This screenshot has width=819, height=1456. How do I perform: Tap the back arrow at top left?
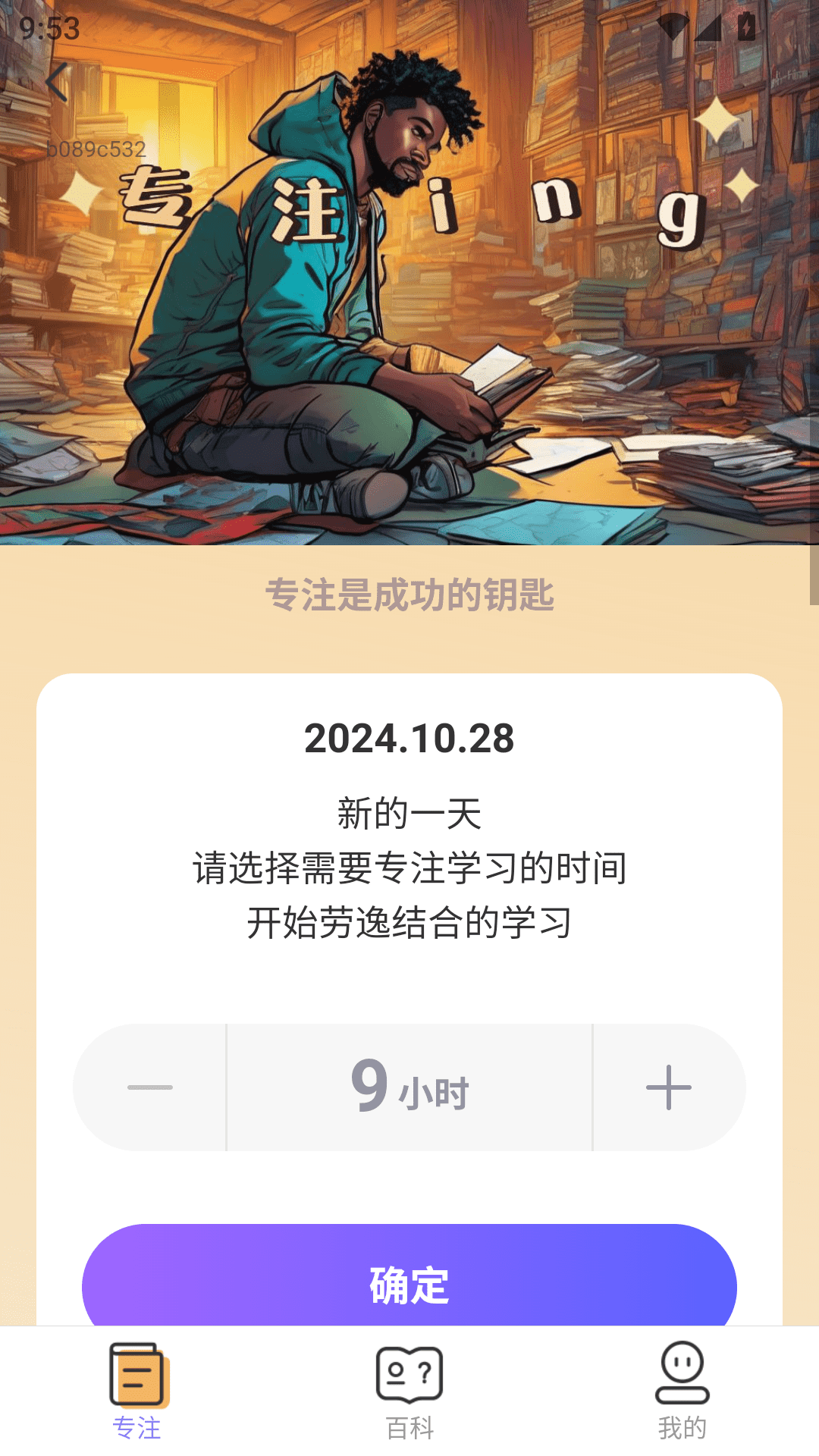click(x=59, y=82)
